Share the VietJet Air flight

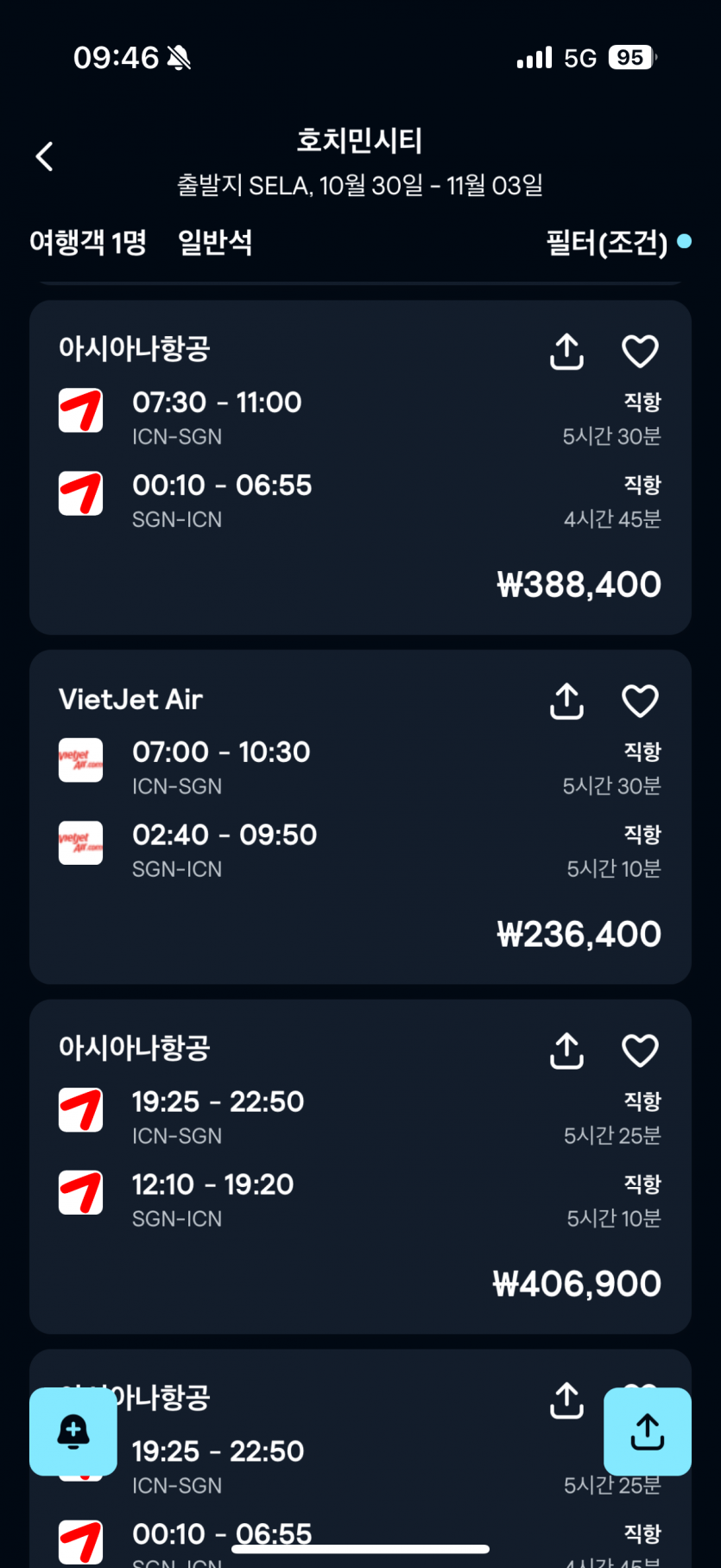(566, 701)
